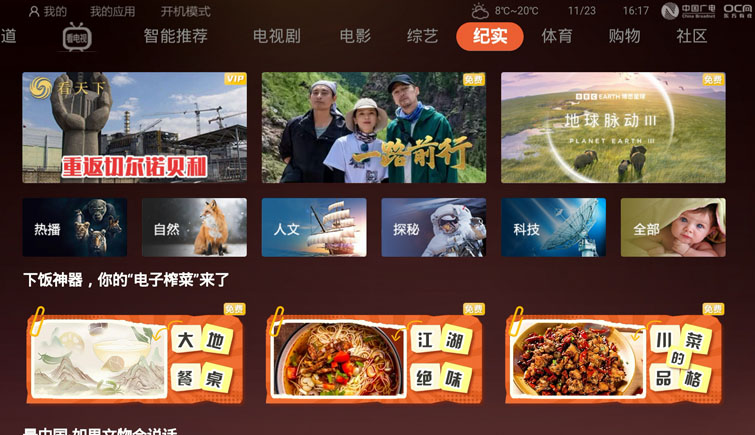Switch to 综艺 tab

422,37
